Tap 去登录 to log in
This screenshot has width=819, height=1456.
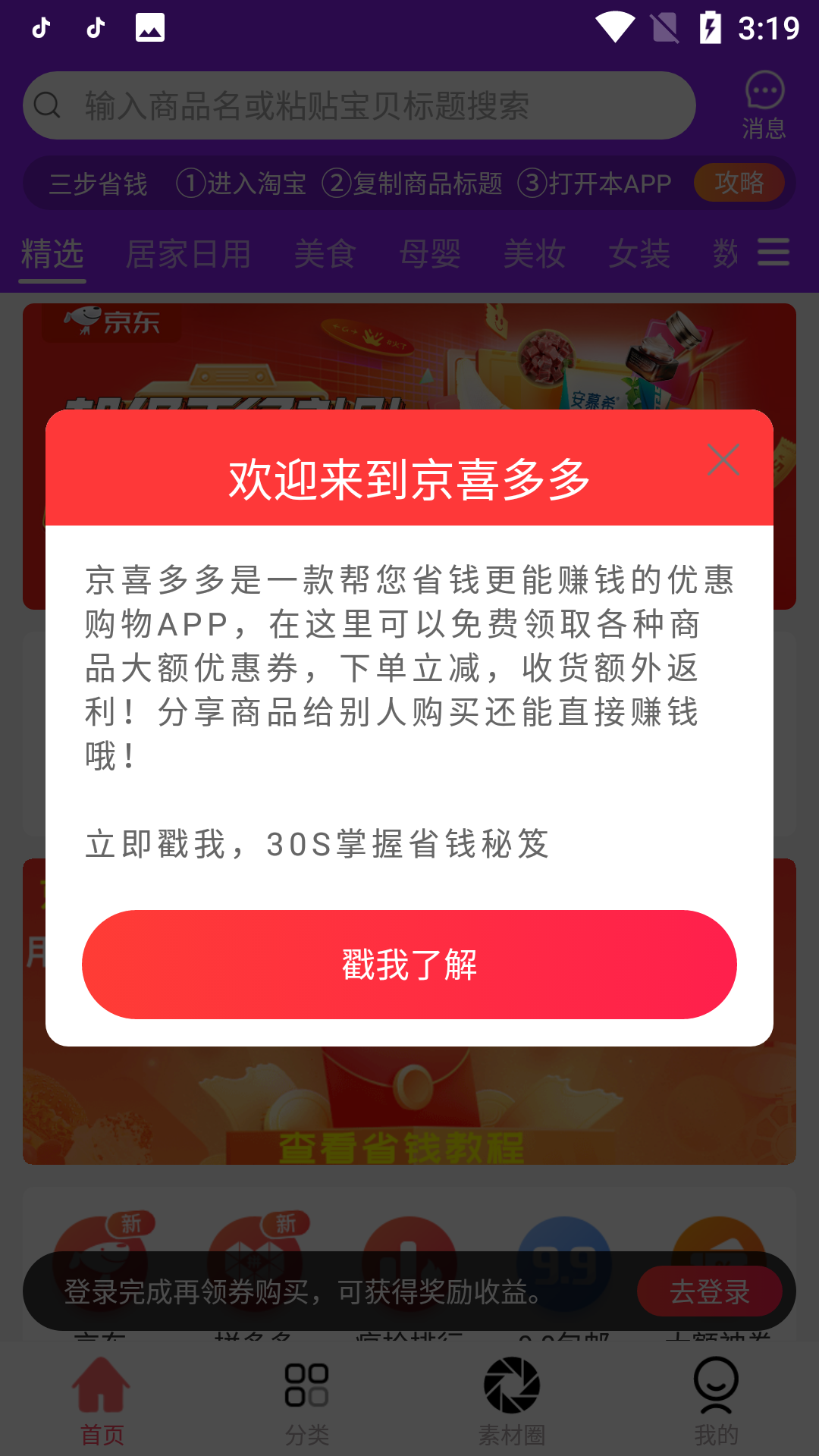711,1291
